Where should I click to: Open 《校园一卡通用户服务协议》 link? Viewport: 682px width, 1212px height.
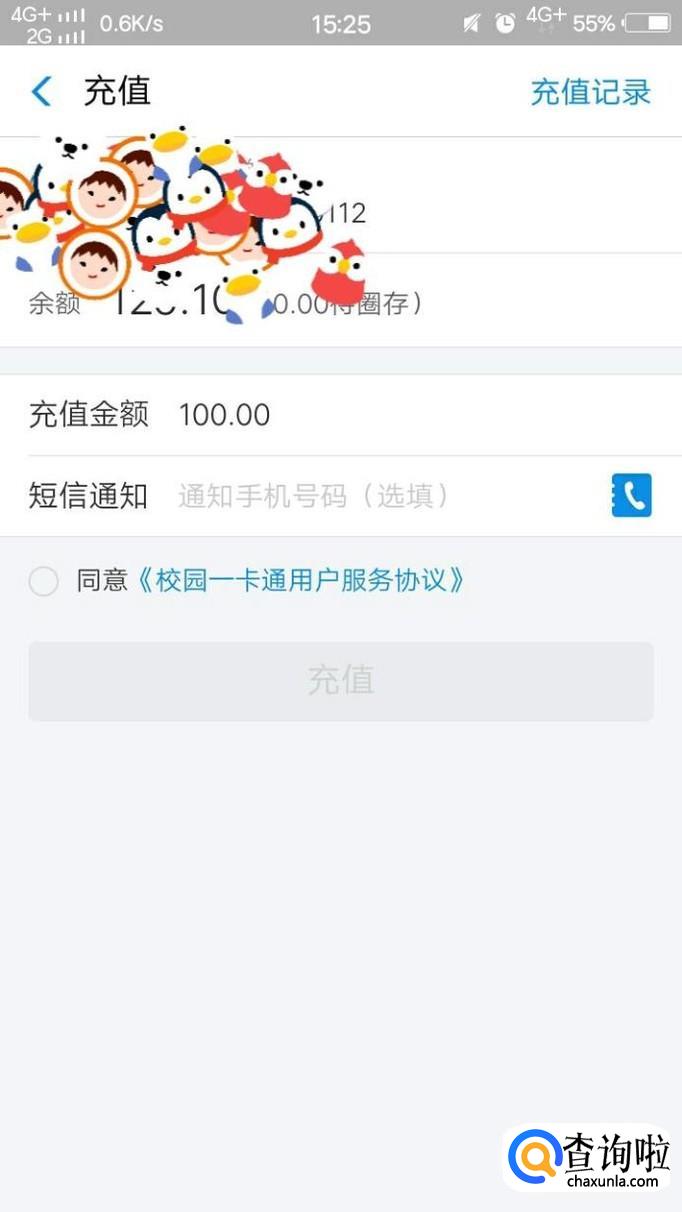pyautogui.click(x=301, y=581)
